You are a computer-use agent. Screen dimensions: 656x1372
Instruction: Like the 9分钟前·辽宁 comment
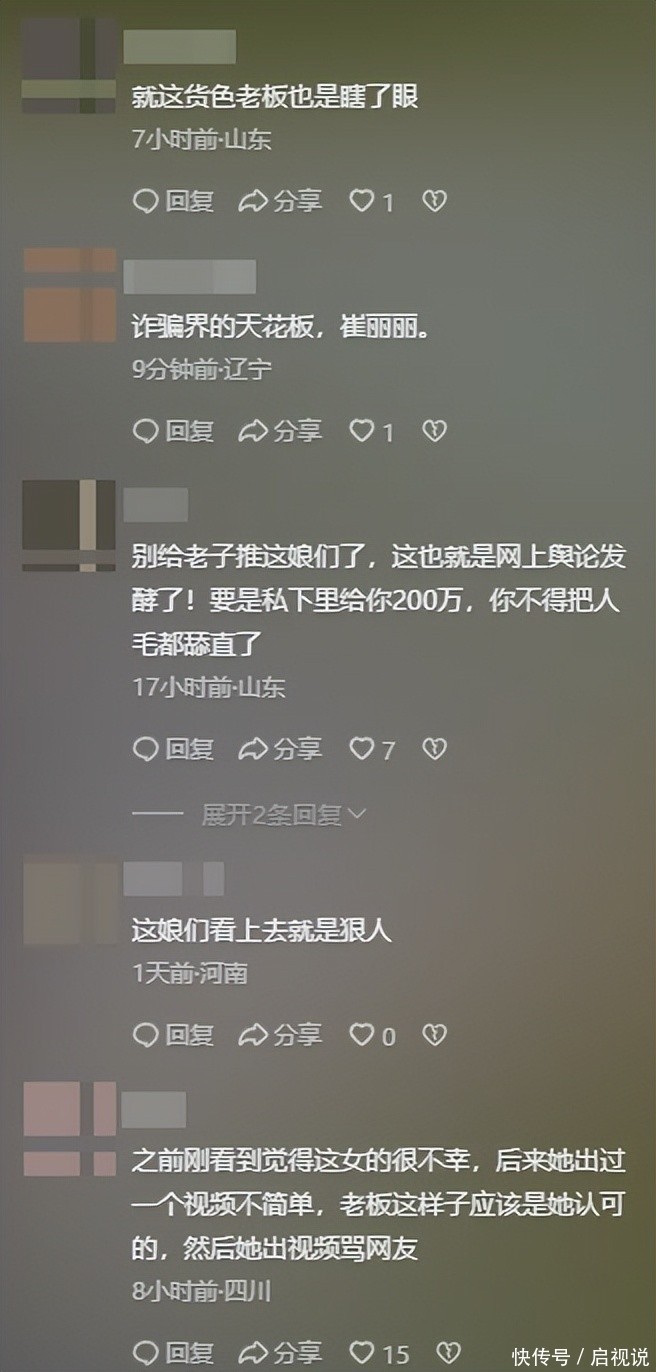pos(372,431)
